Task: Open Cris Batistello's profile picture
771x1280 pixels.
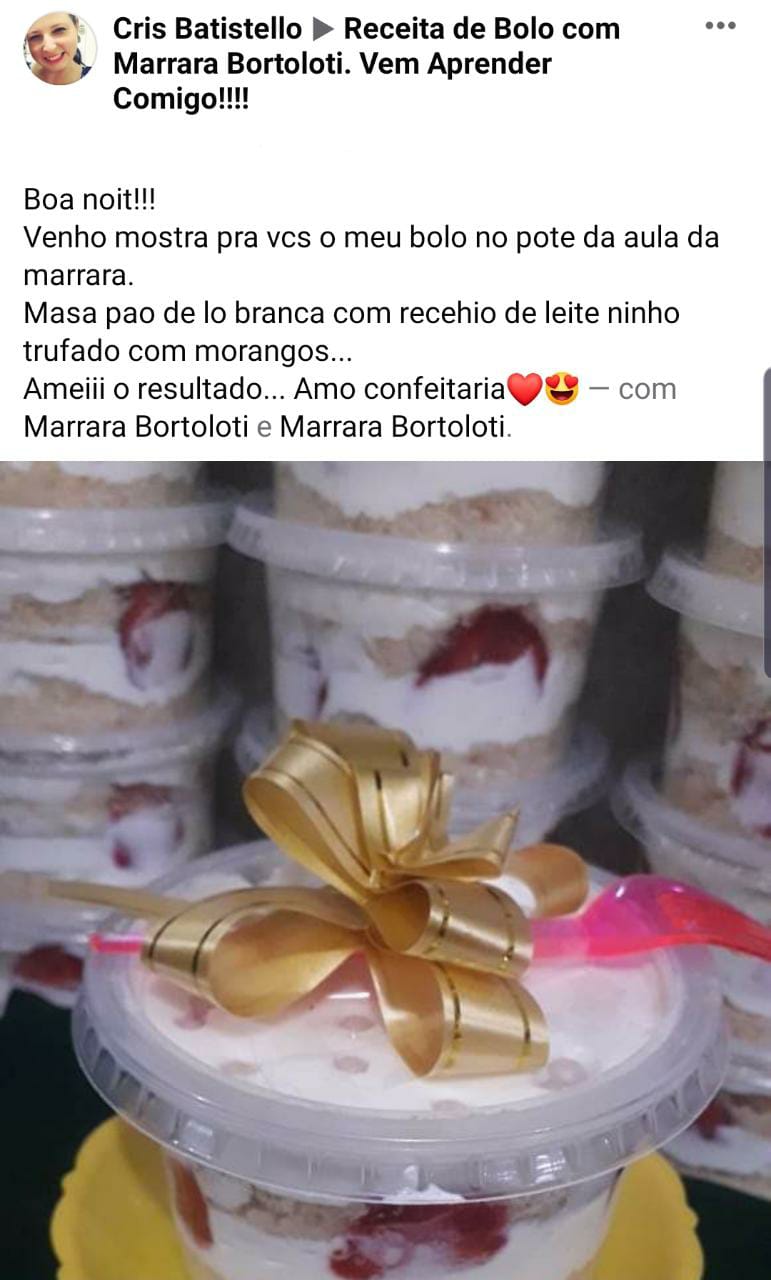Action: 60,48
